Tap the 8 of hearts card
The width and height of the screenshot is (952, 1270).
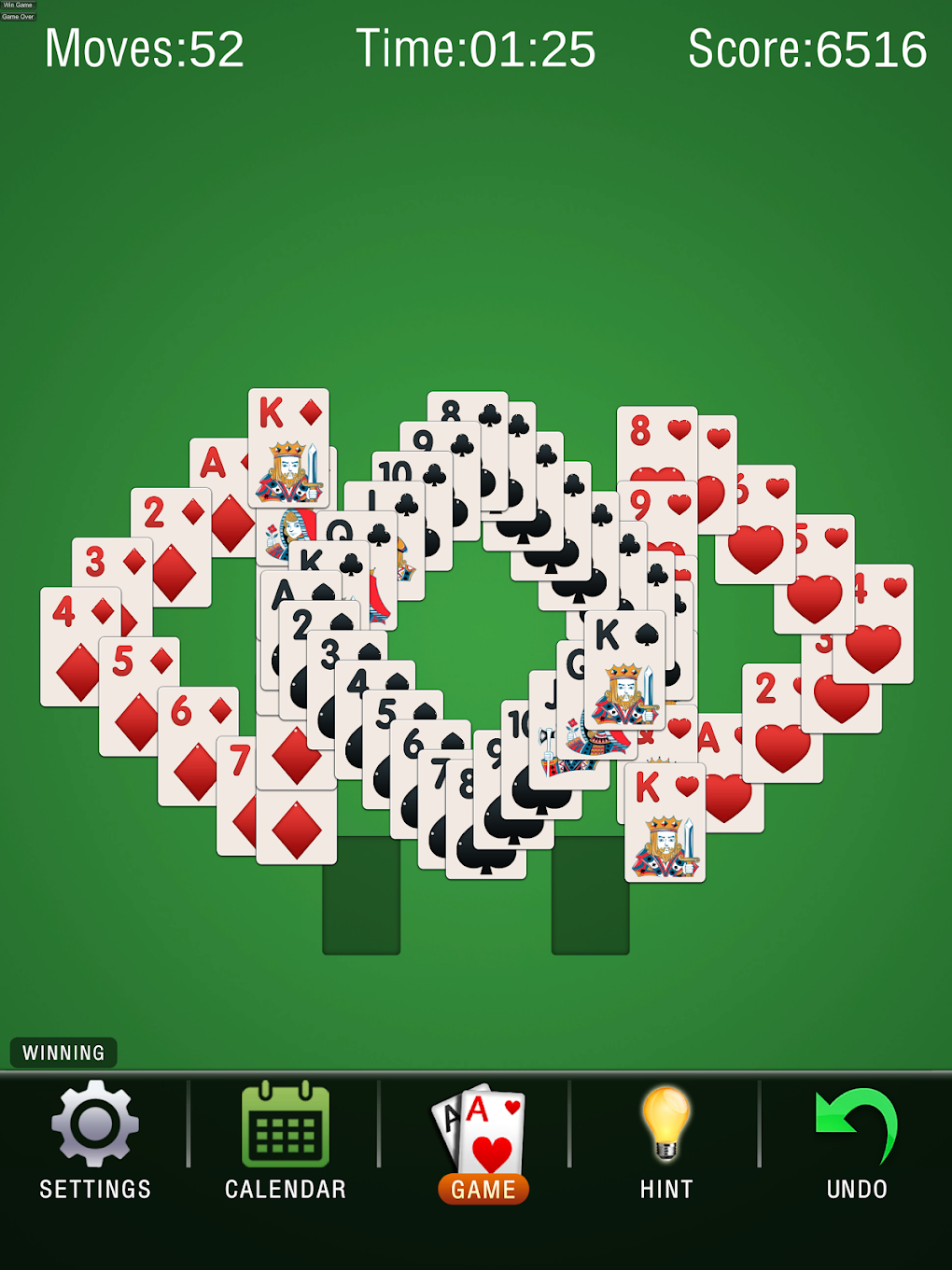(656, 445)
